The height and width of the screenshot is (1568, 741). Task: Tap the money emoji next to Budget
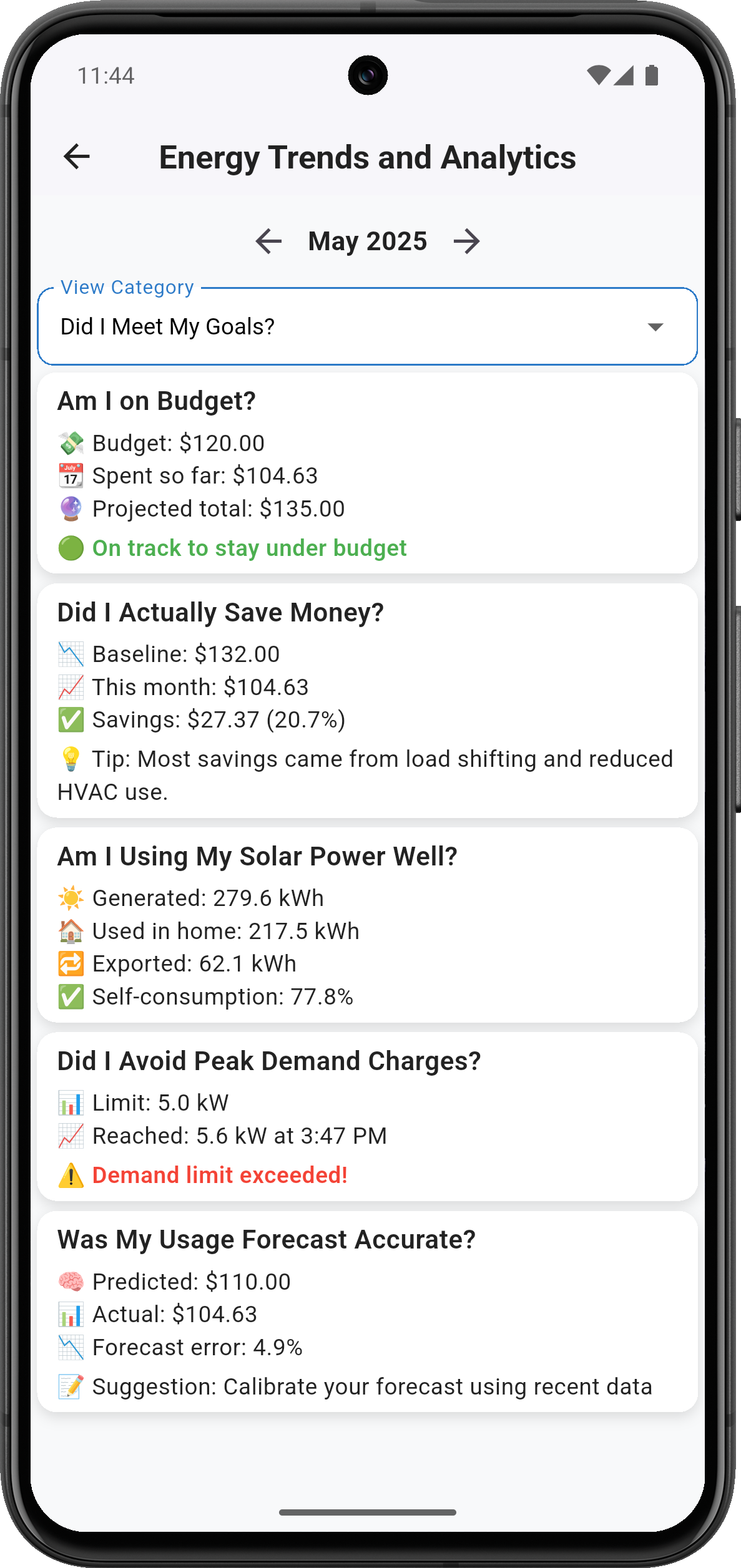tap(71, 442)
